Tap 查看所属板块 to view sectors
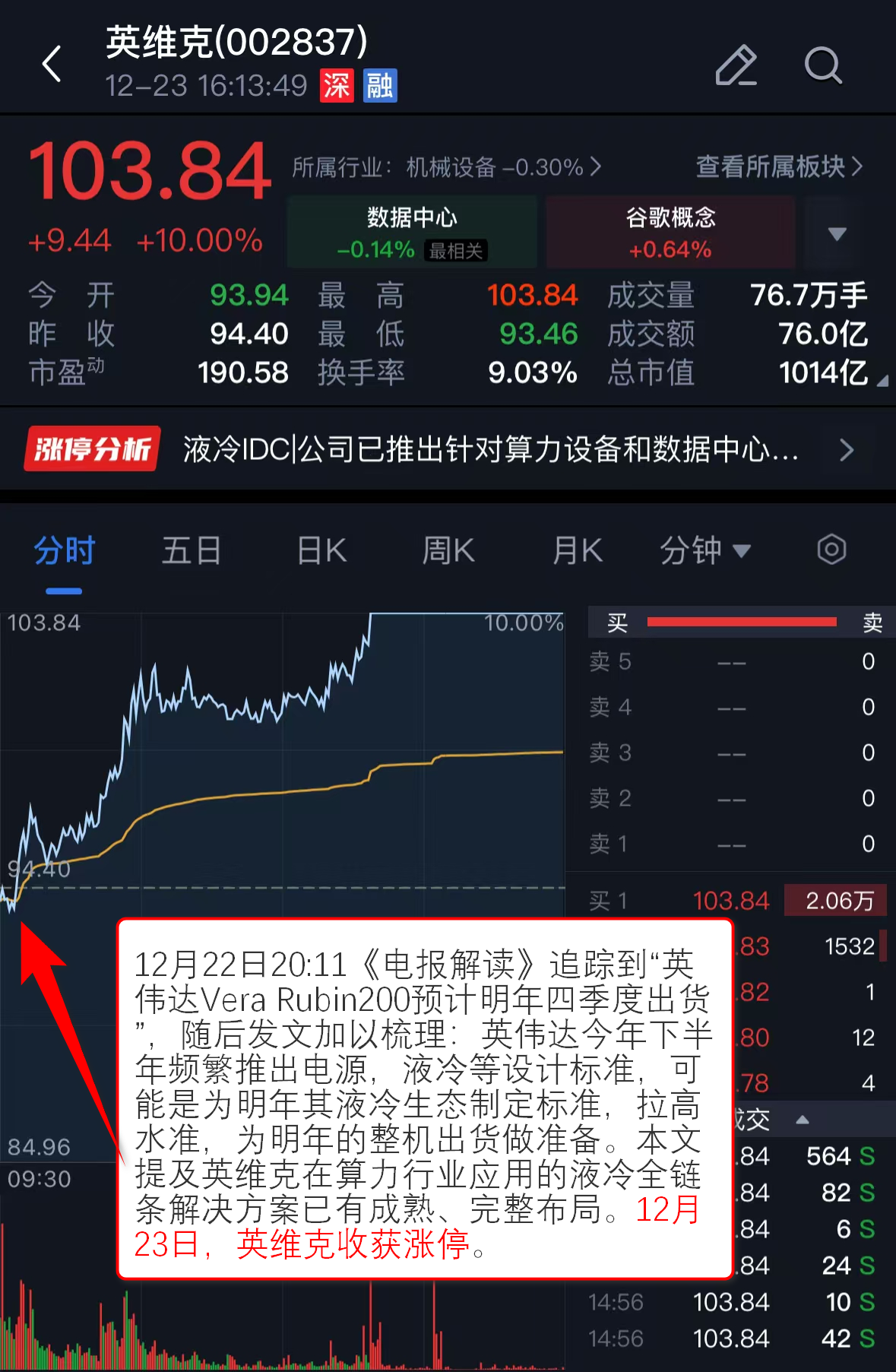The height and width of the screenshot is (1372, 896). click(x=779, y=166)
